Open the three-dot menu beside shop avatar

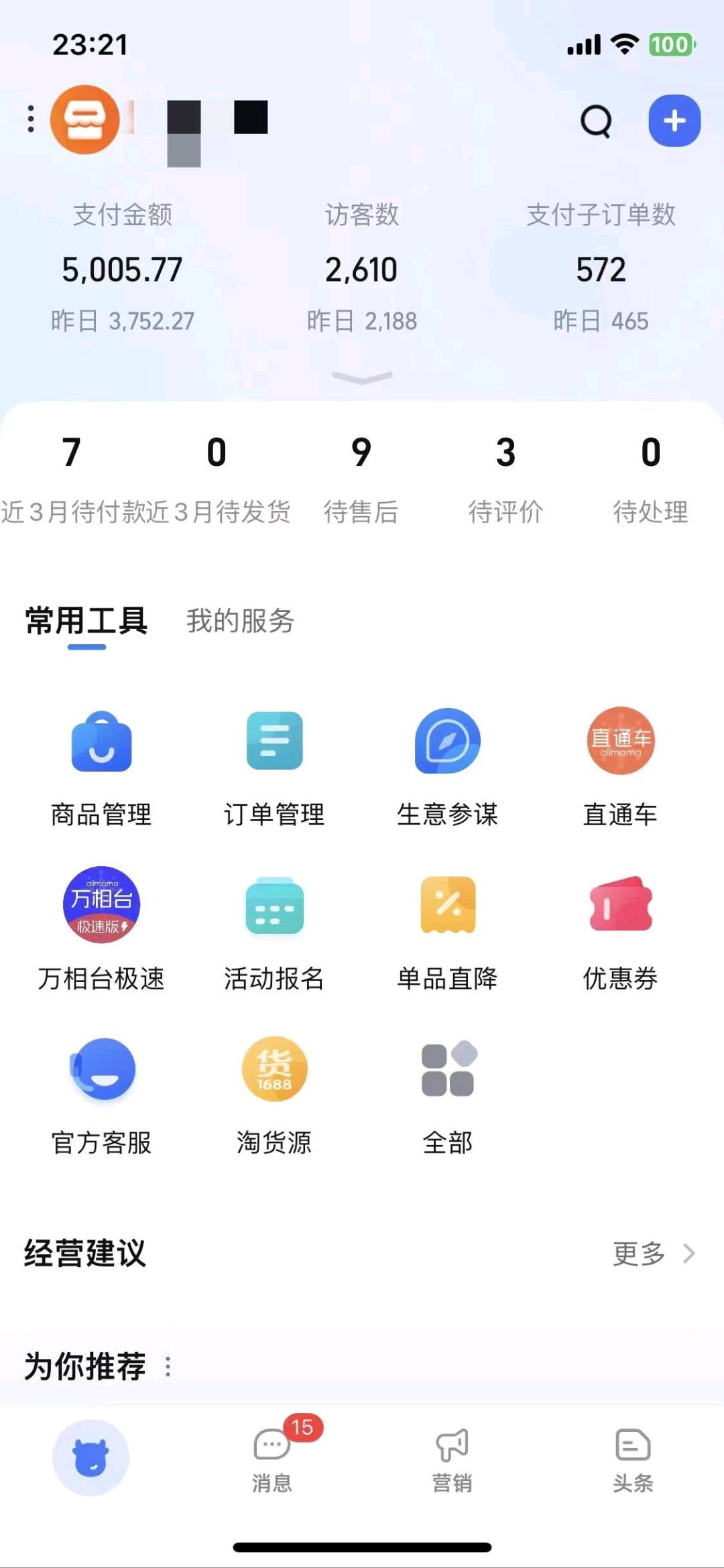31,119
